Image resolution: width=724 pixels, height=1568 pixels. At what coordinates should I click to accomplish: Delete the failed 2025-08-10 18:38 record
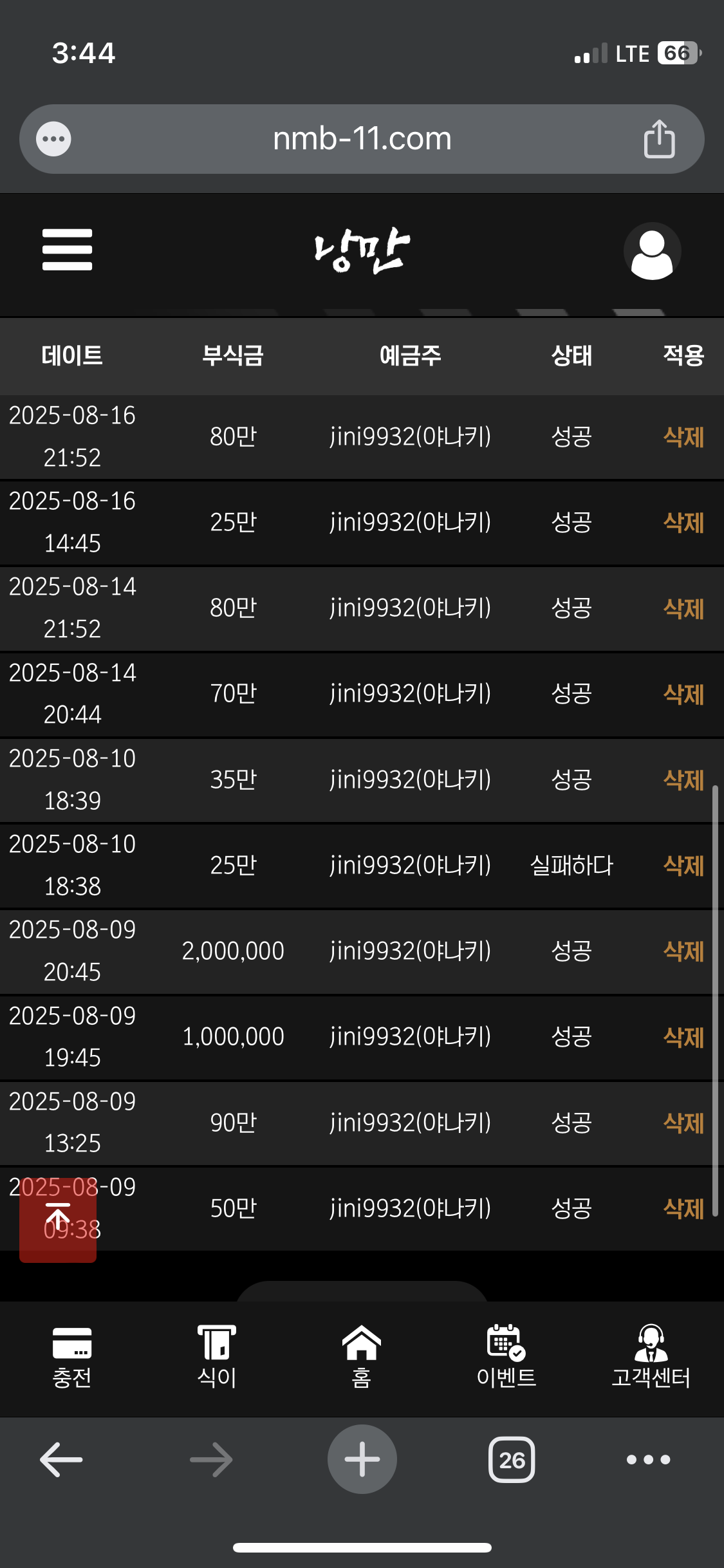click(x=683, y=866)
